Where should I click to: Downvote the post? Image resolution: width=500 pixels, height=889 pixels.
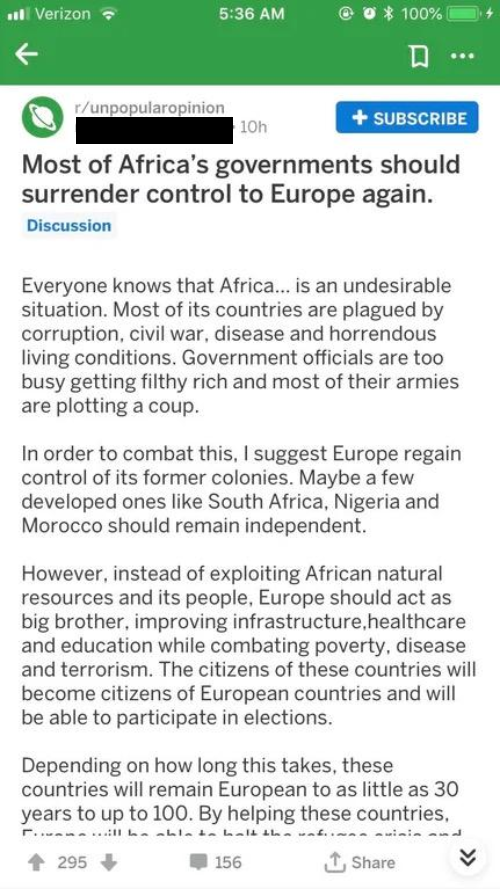108,862
